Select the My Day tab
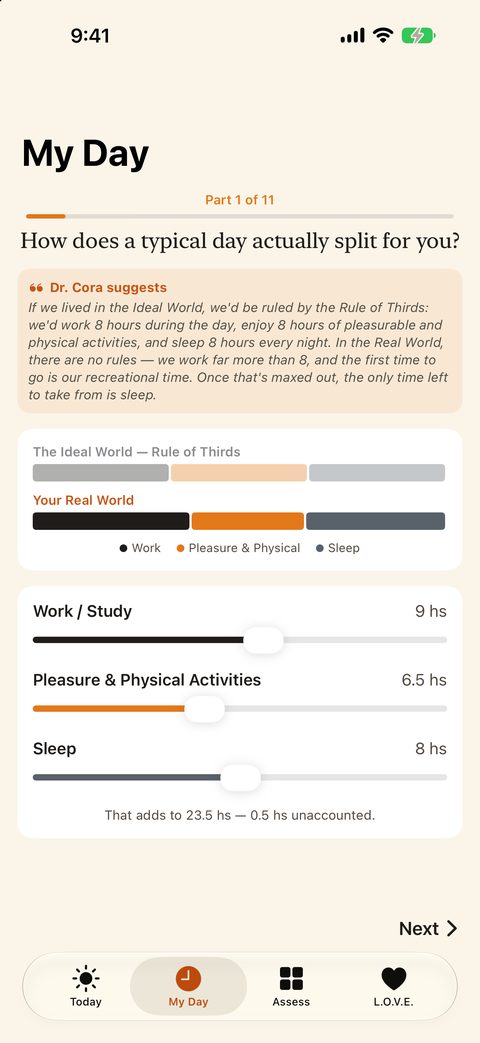The width and height of the screenshot is (480, 1043). (x=188, y=986)
